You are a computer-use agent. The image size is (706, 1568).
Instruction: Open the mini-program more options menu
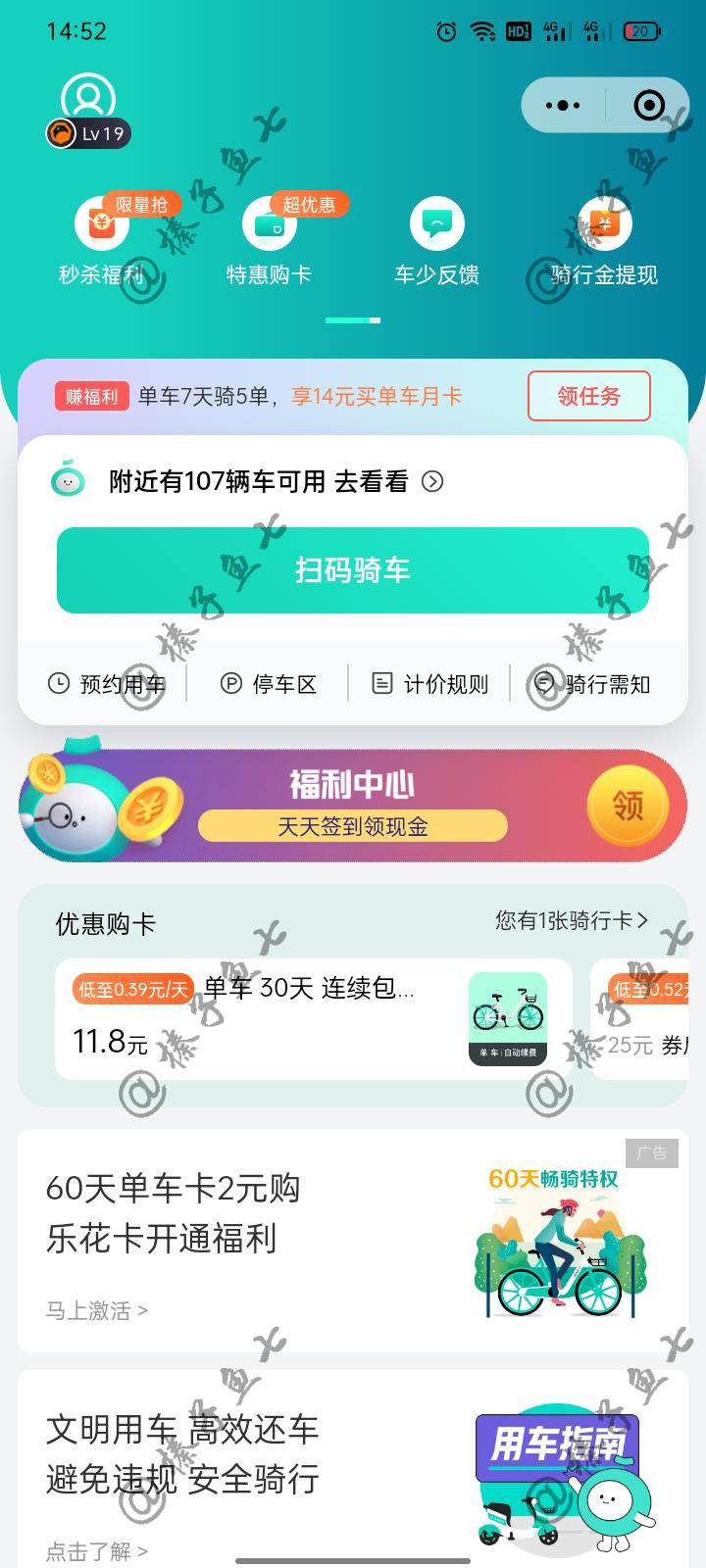pyautogui.click(x=564, y=105)
